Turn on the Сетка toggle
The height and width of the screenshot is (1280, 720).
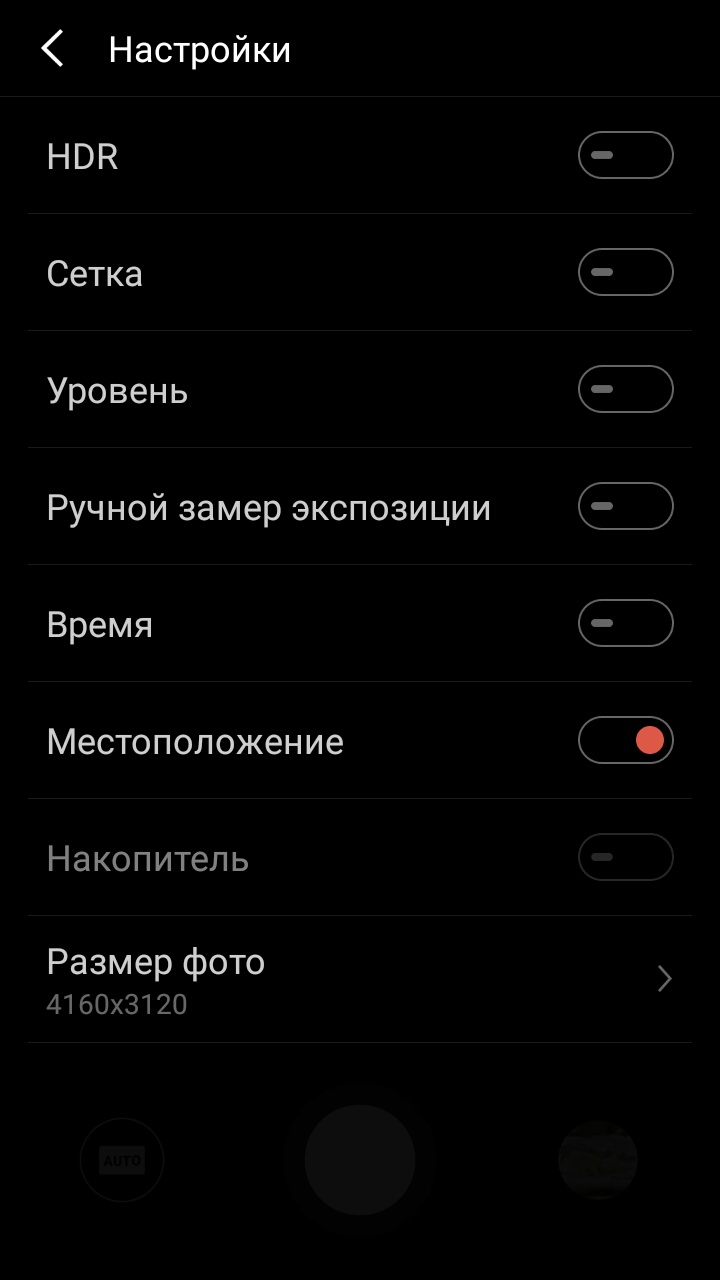[626, 273]
